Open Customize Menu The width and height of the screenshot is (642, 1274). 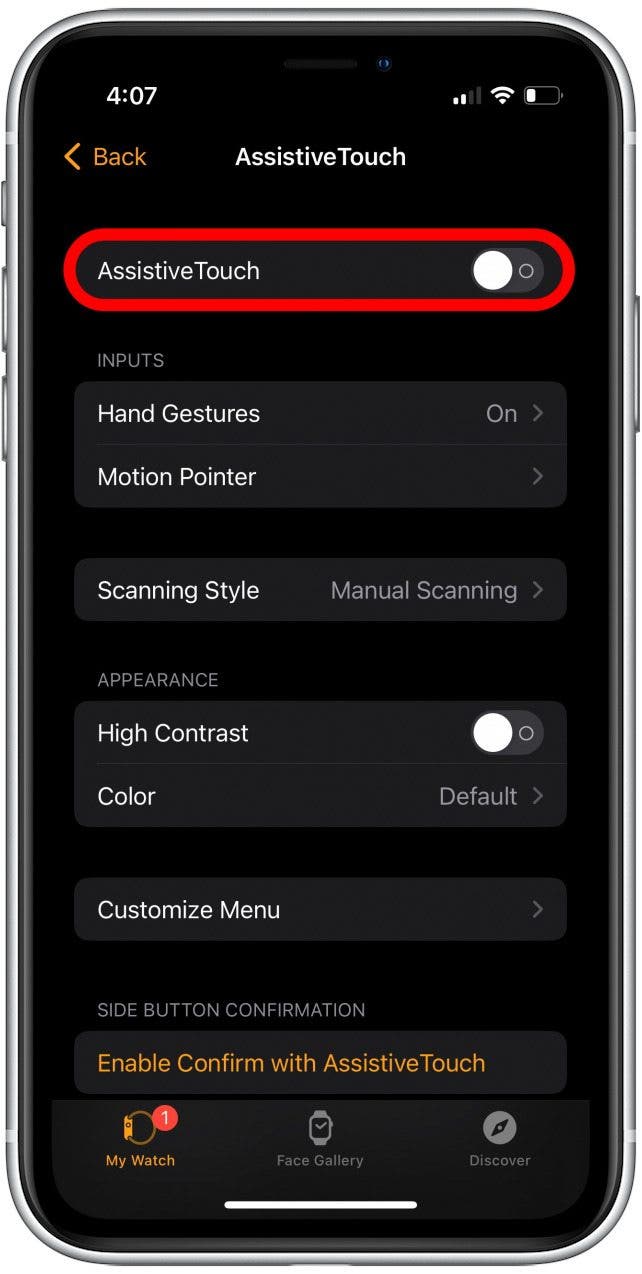tap(320, 910)
